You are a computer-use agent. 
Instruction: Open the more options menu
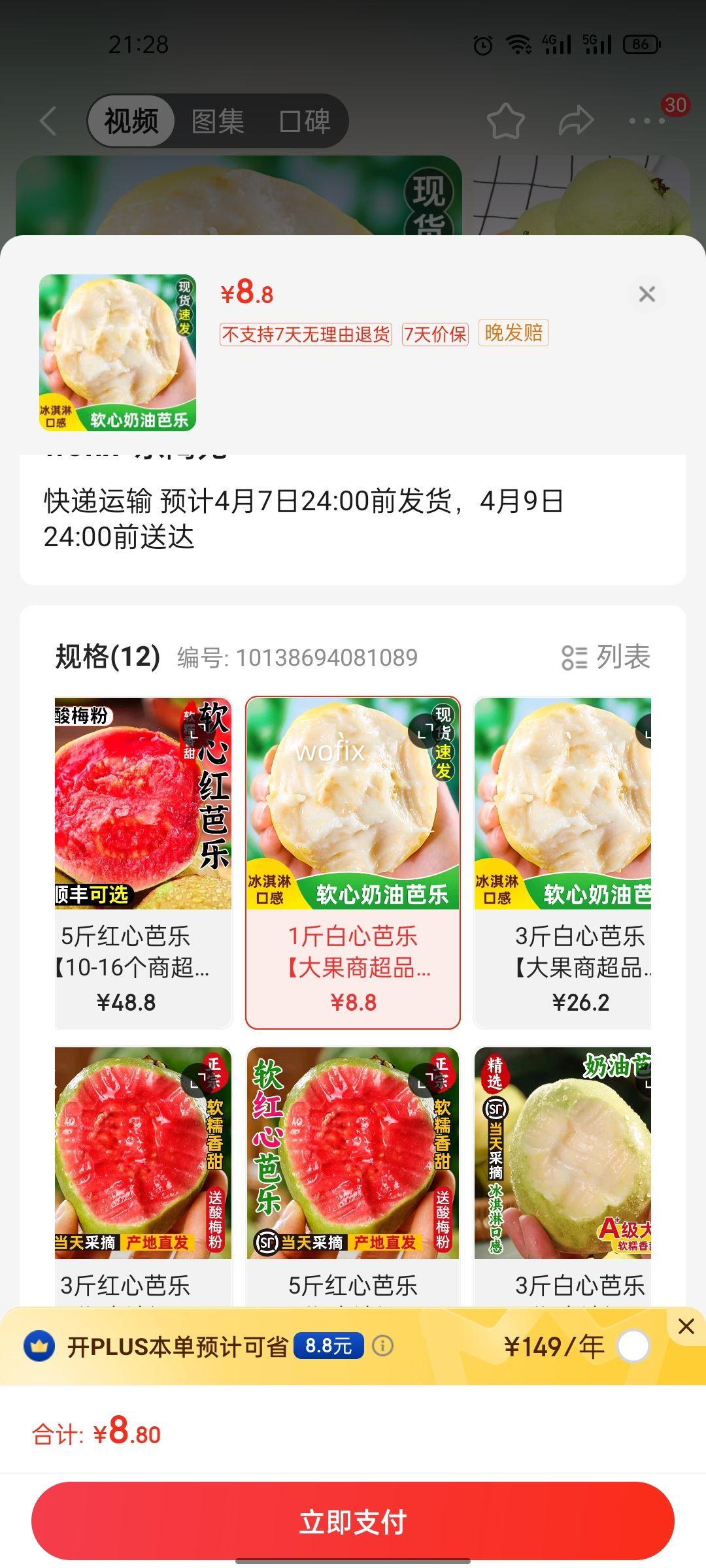click(647, 121)
